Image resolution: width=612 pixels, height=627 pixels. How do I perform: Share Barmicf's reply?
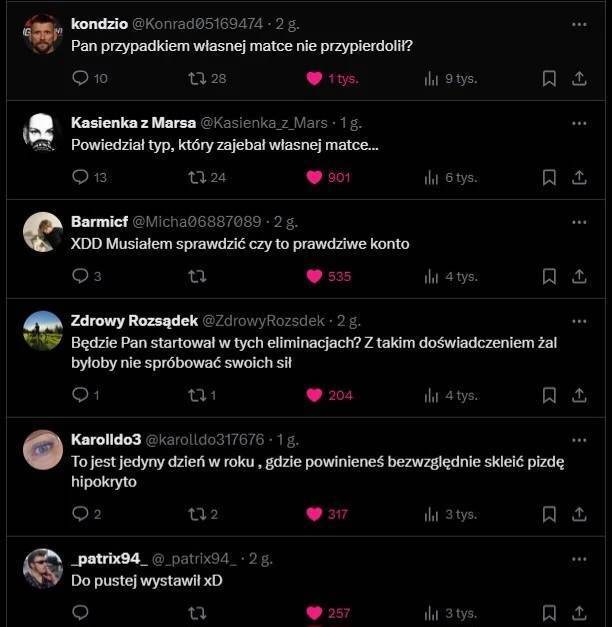click(x=579, y=276)
